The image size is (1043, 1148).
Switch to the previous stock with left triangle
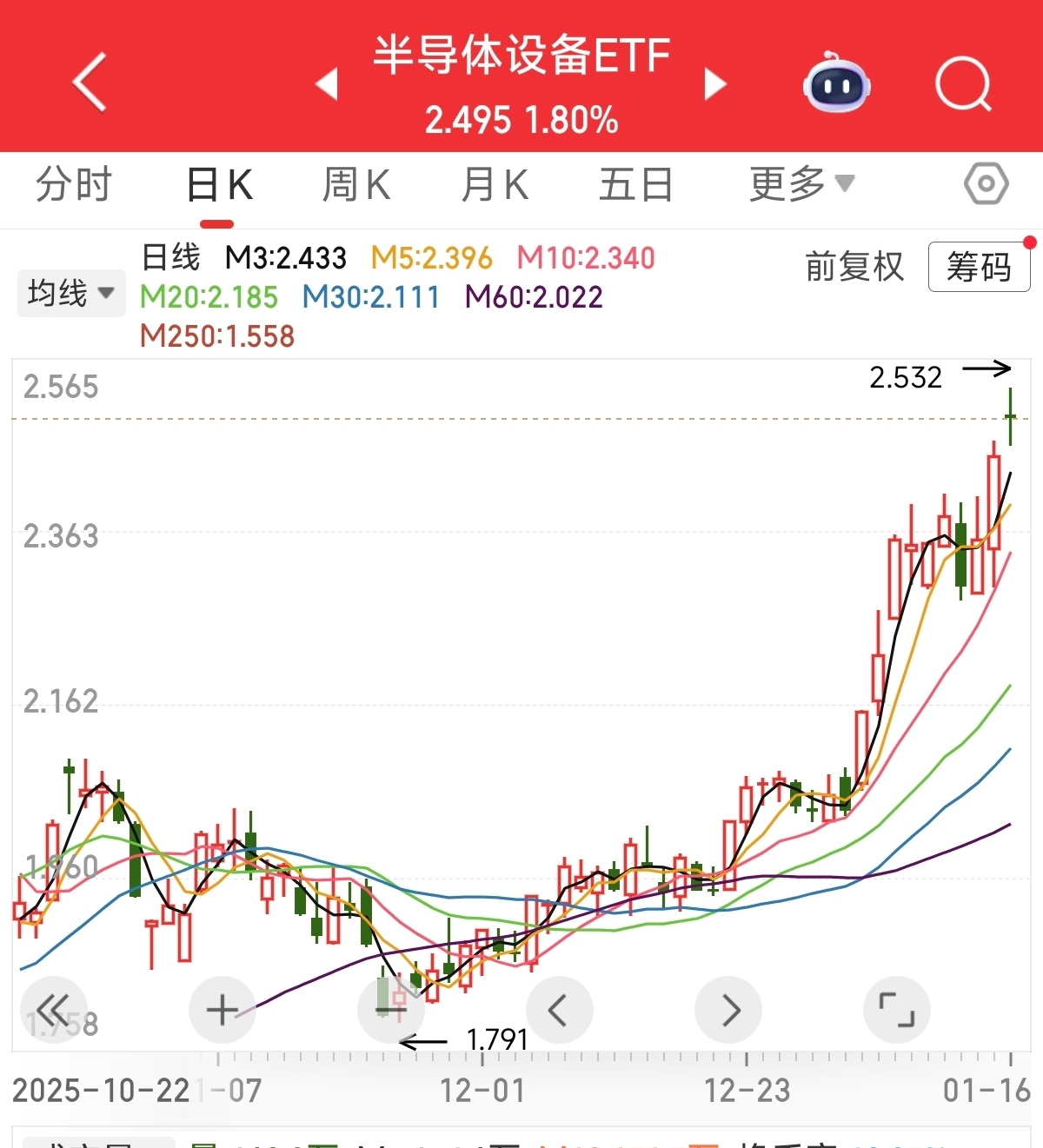[327, 84]
